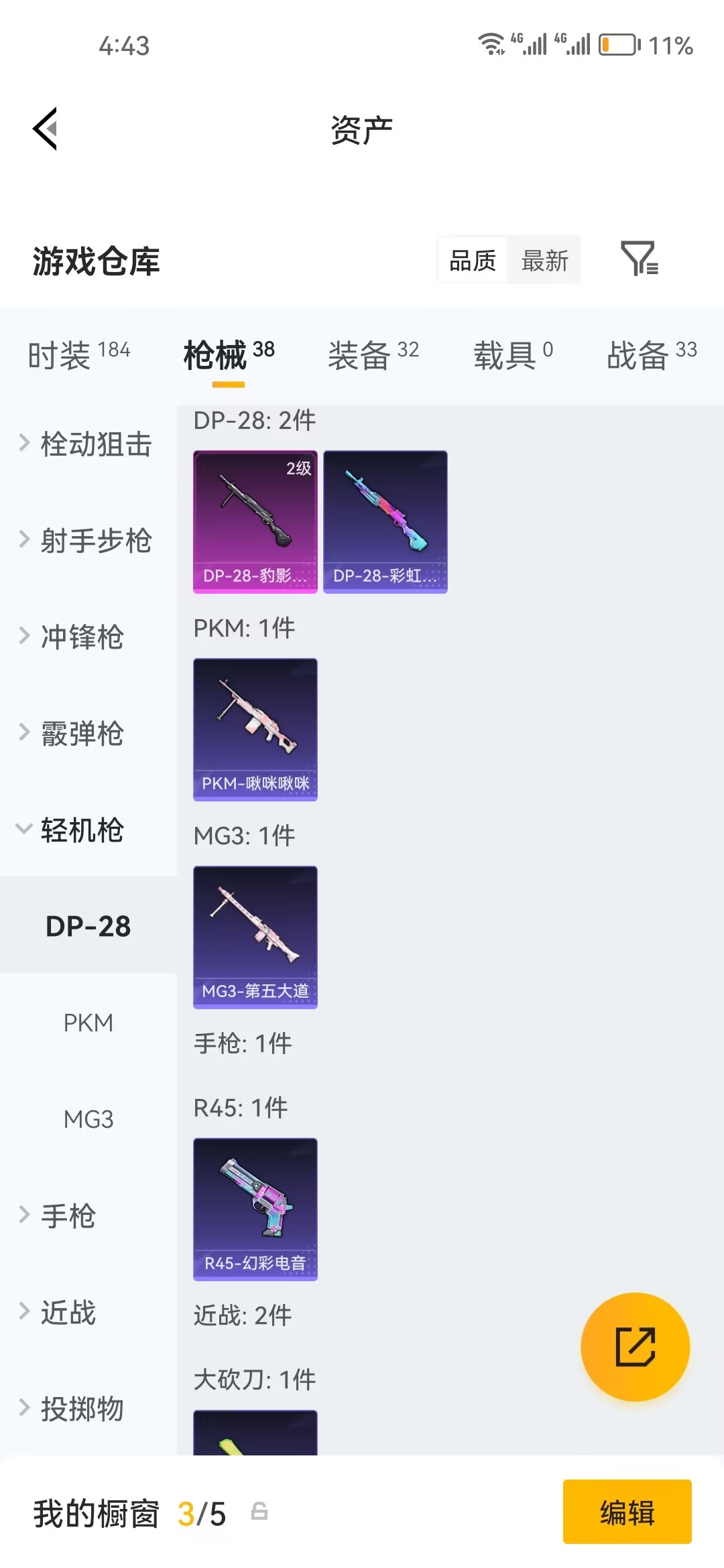Switch sorting to 最新

click(545, 260)
